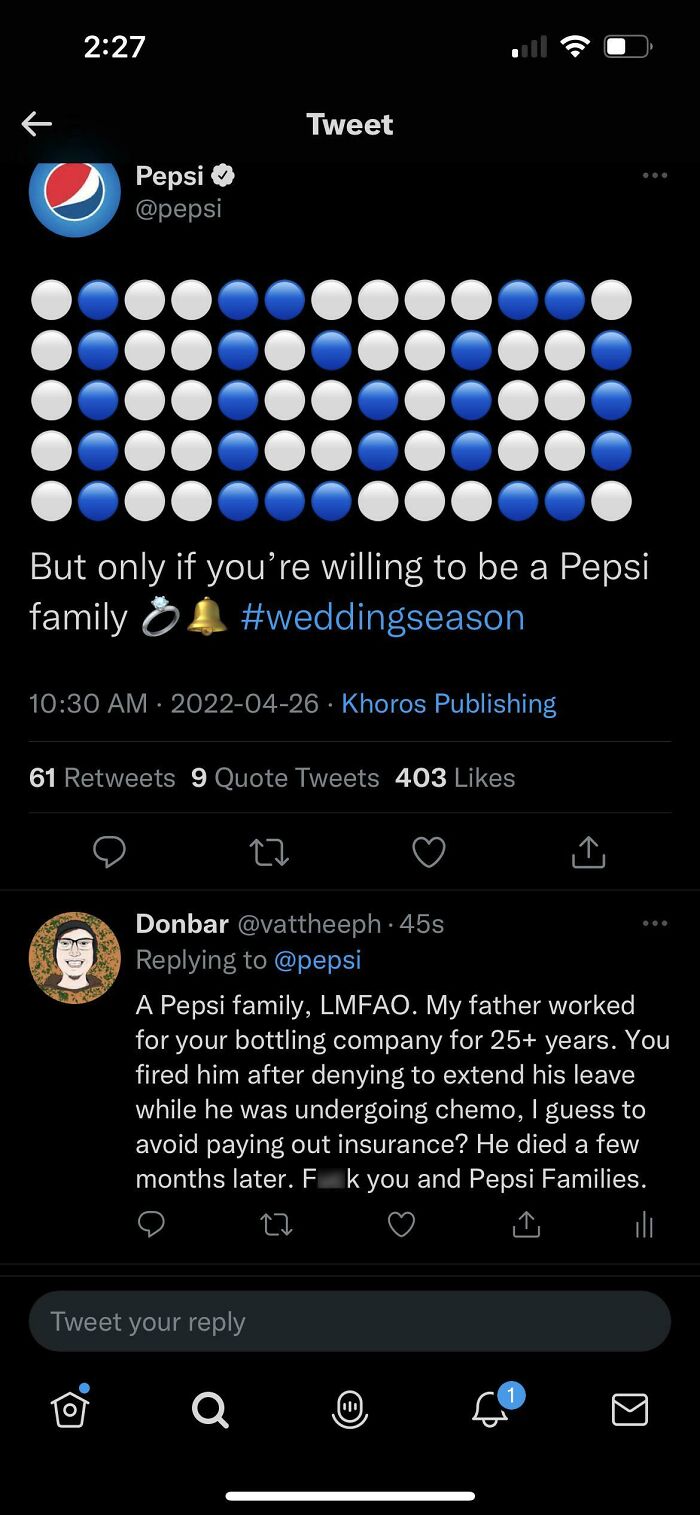Go back using the top-left arrow

(37, 124)
